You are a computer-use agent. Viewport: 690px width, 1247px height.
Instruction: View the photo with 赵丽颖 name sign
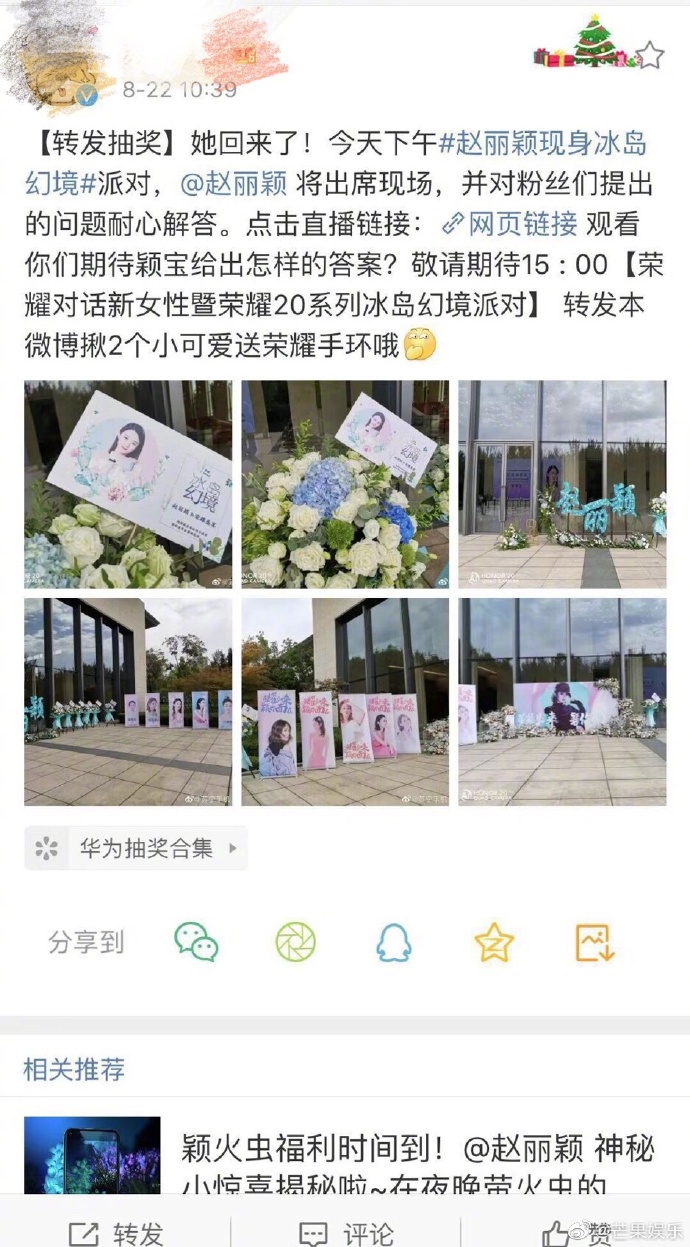point(562,484)
